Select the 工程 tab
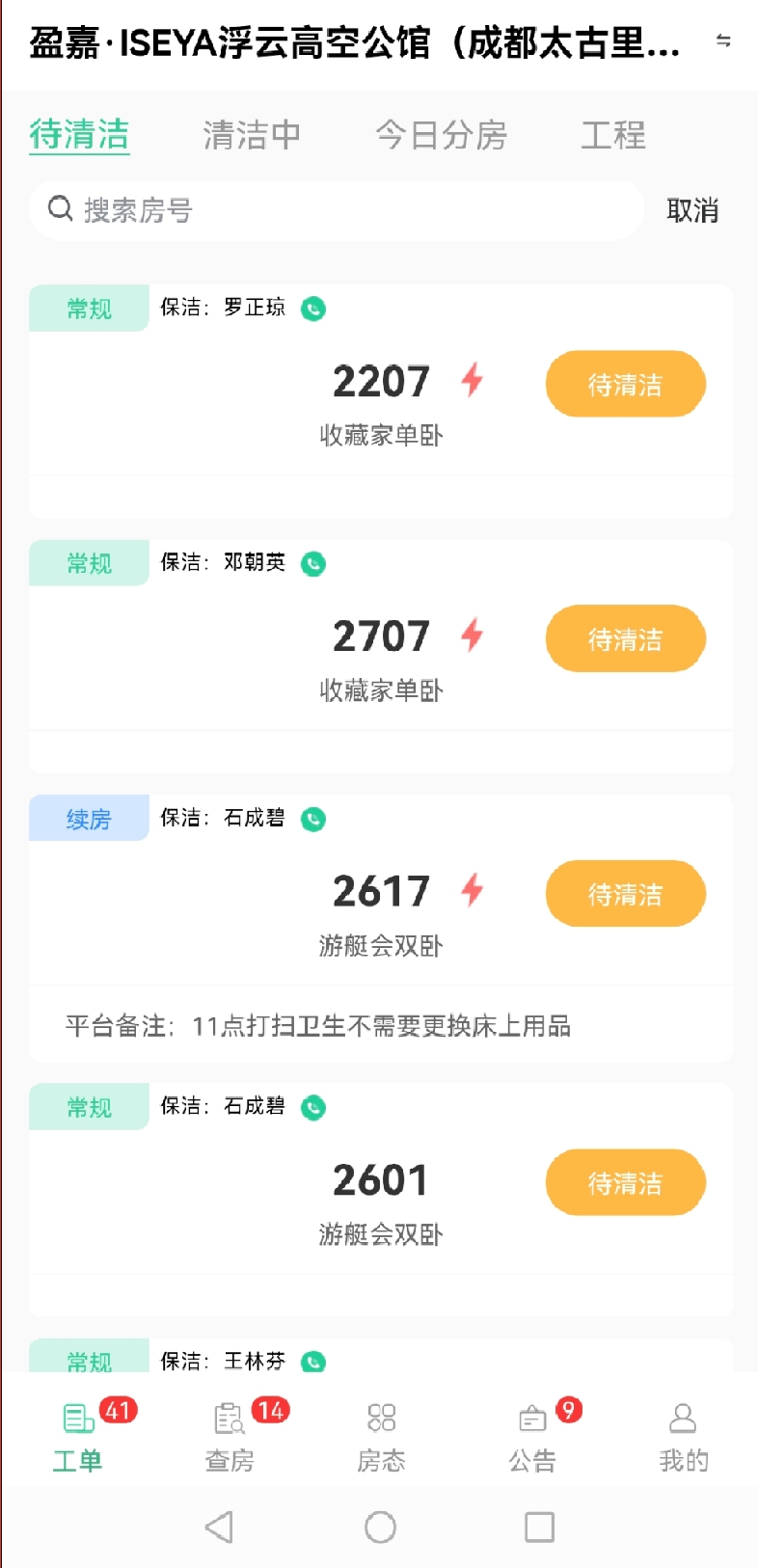The image size is (758, 1568). (613, 135)
